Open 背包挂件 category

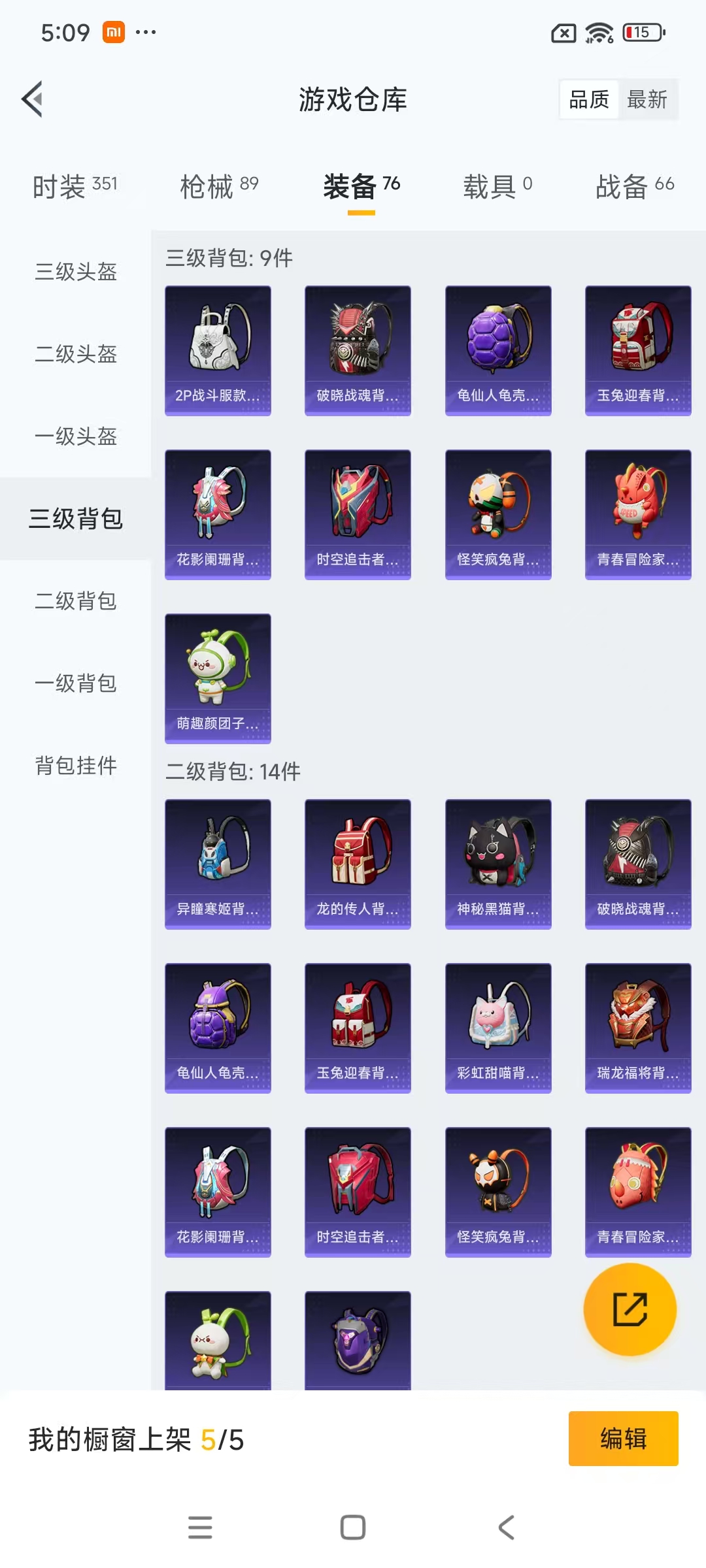[x=76, y=765]
